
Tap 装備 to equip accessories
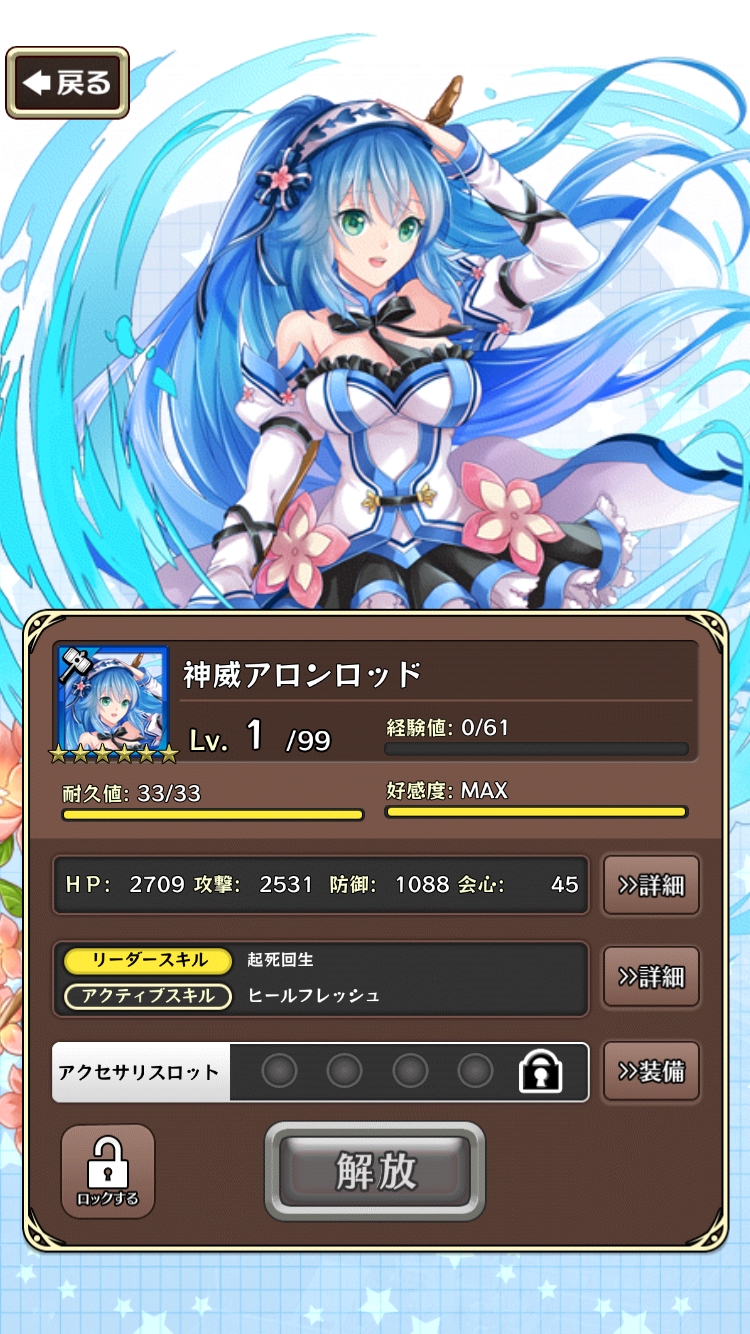click(651, 1072)
